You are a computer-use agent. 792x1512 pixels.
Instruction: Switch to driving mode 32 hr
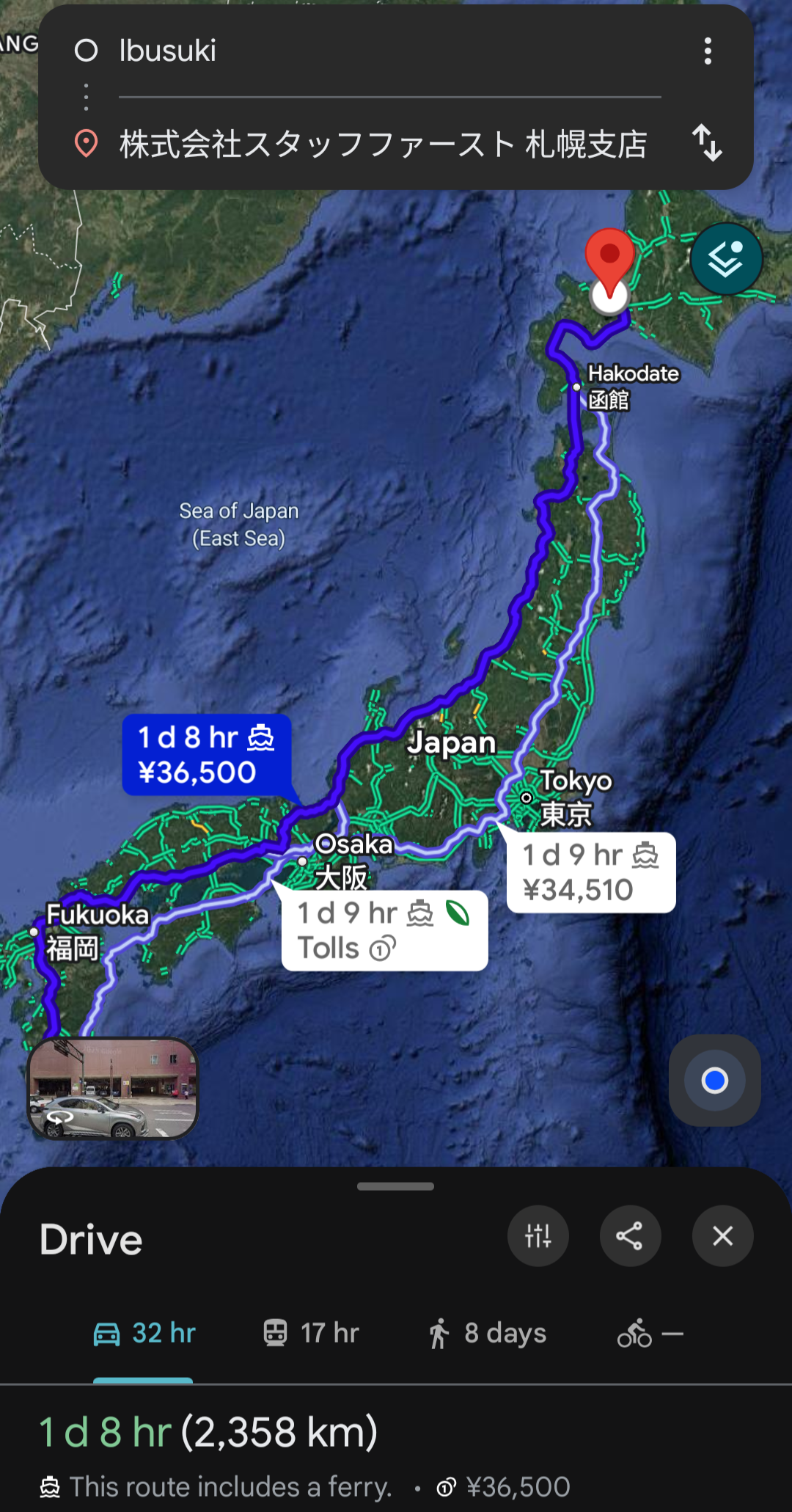pos(144,1333)
